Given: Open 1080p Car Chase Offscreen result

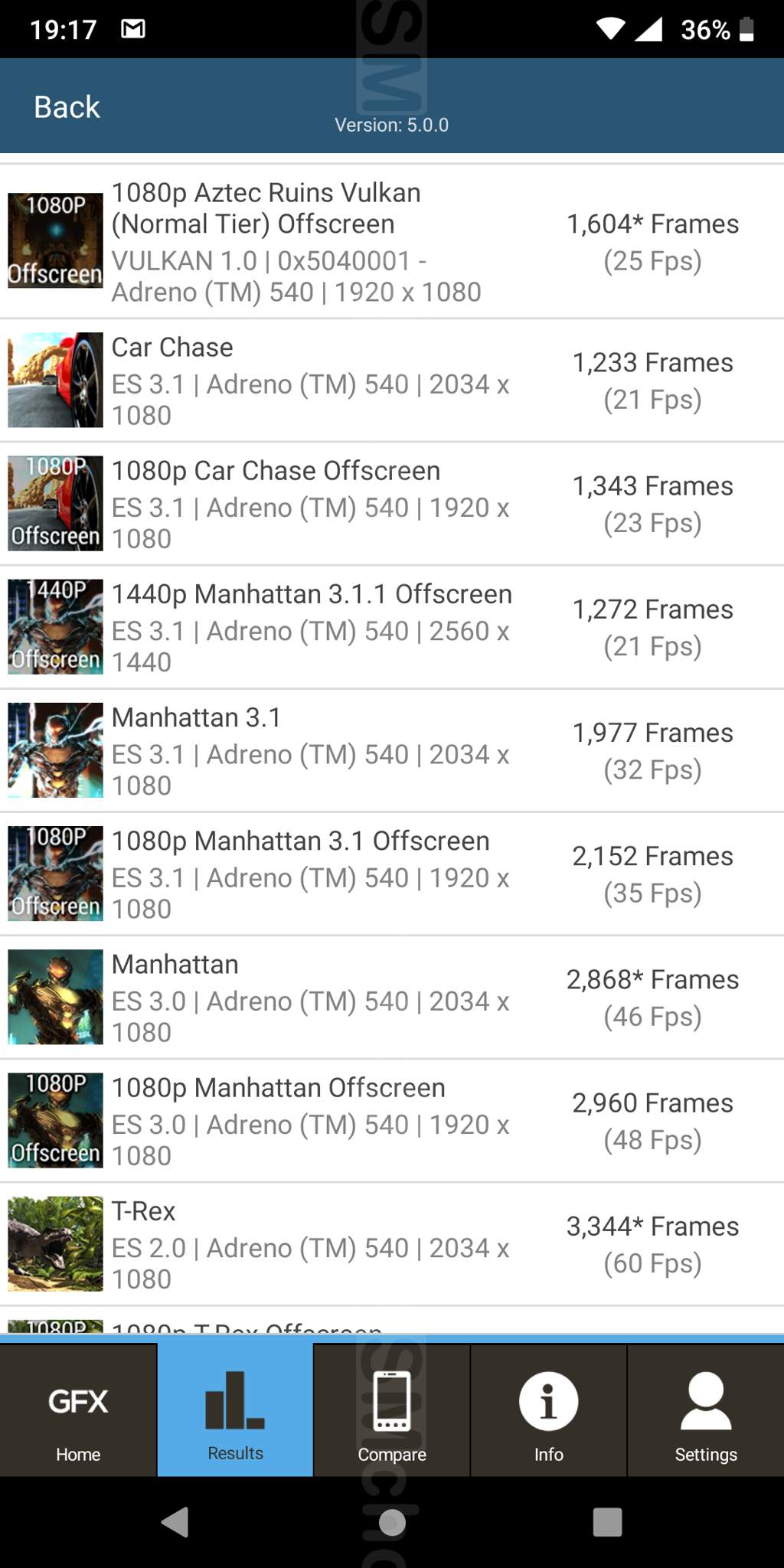Looking at the screenshot, I should point(392,504).
